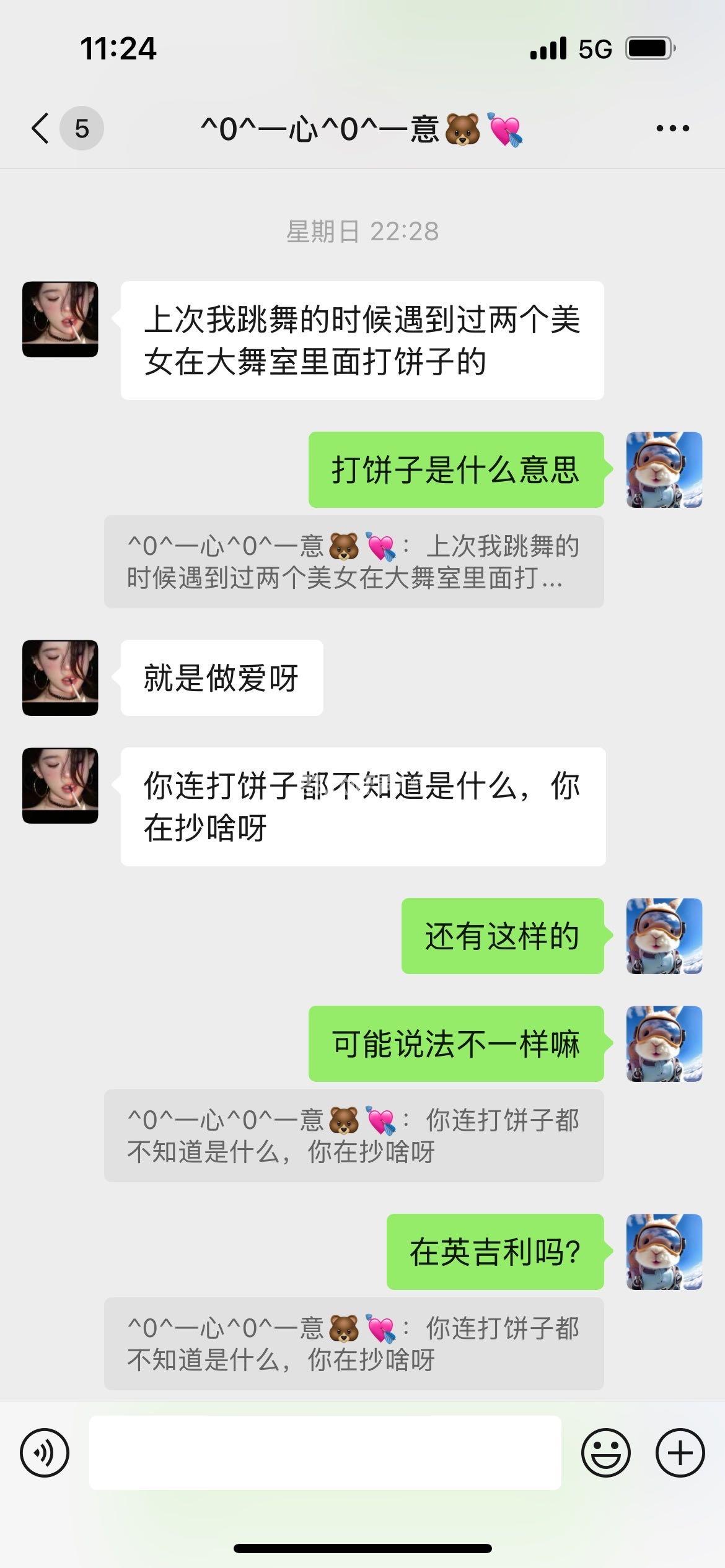Image resolution: width=725 pixels, height=1568 pixels.
Task: Open the emoji sticker panel
Action: (605, 1452)
